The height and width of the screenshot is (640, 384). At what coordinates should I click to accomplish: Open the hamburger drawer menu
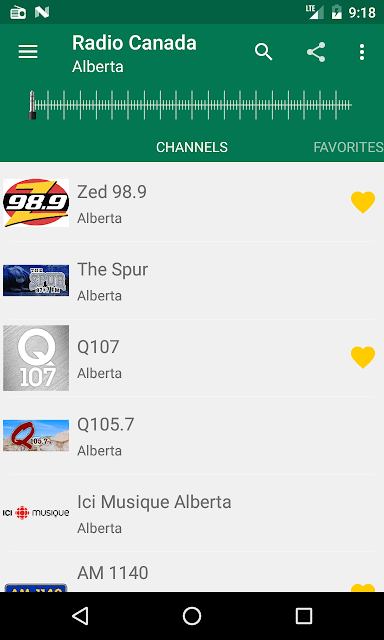click(x=28, y=52)
